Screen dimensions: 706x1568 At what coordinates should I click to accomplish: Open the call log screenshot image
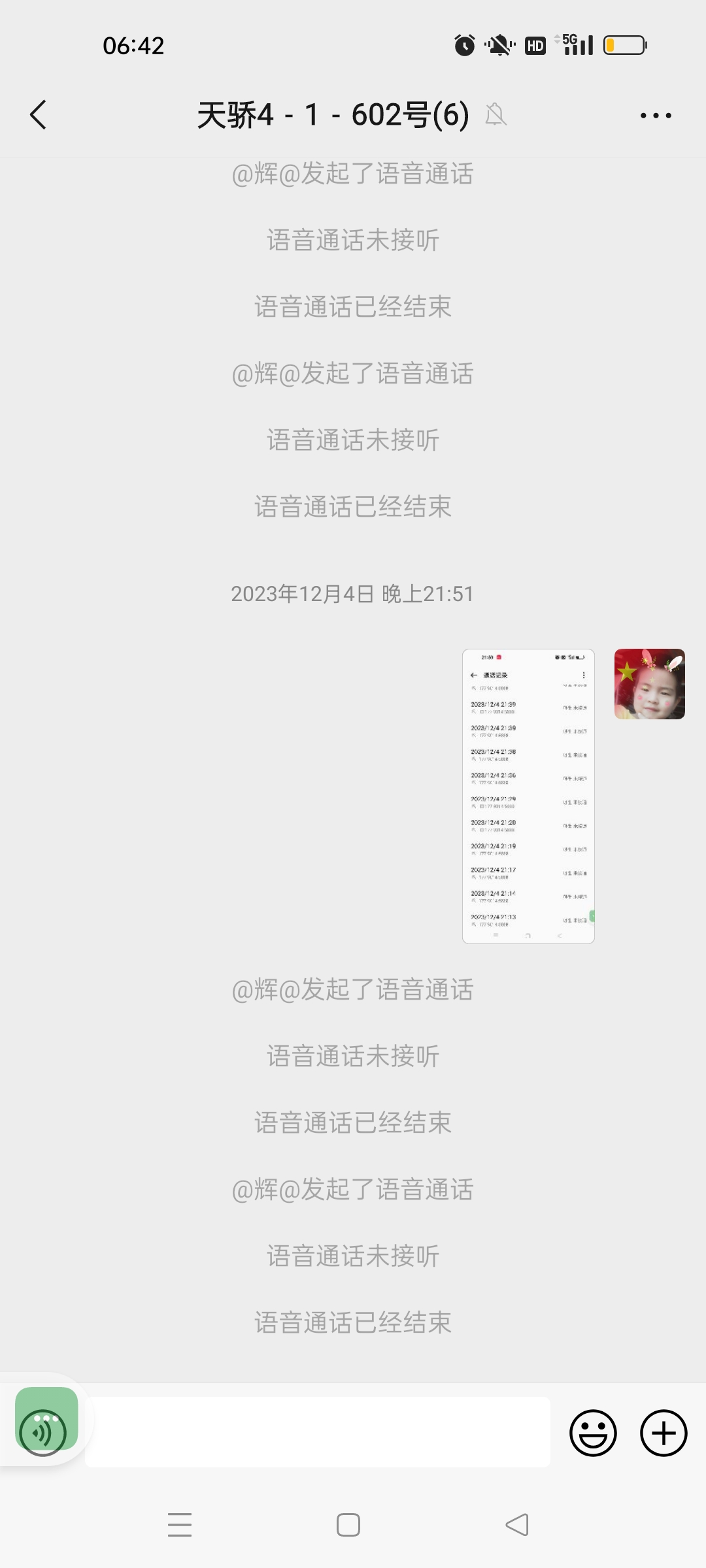tap(528, 796)
